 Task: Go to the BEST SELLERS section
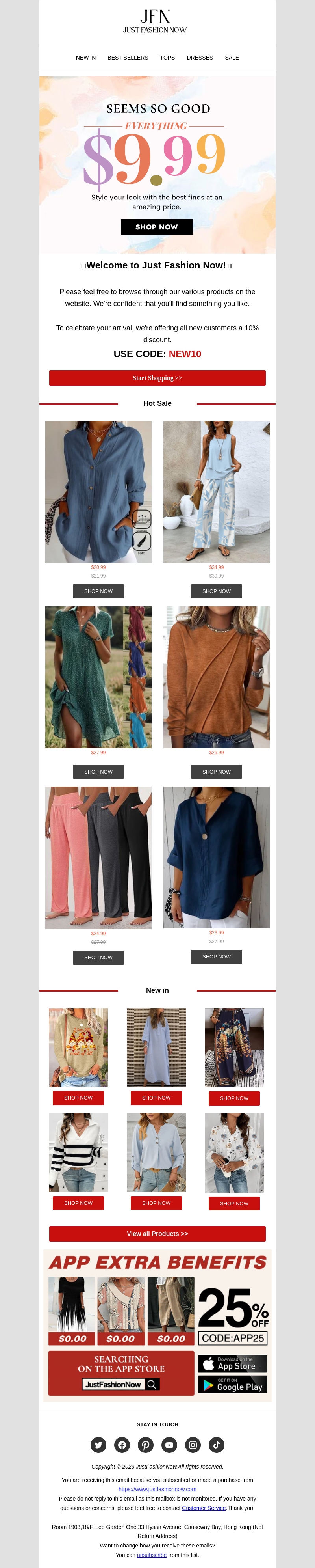click(128, 58)
